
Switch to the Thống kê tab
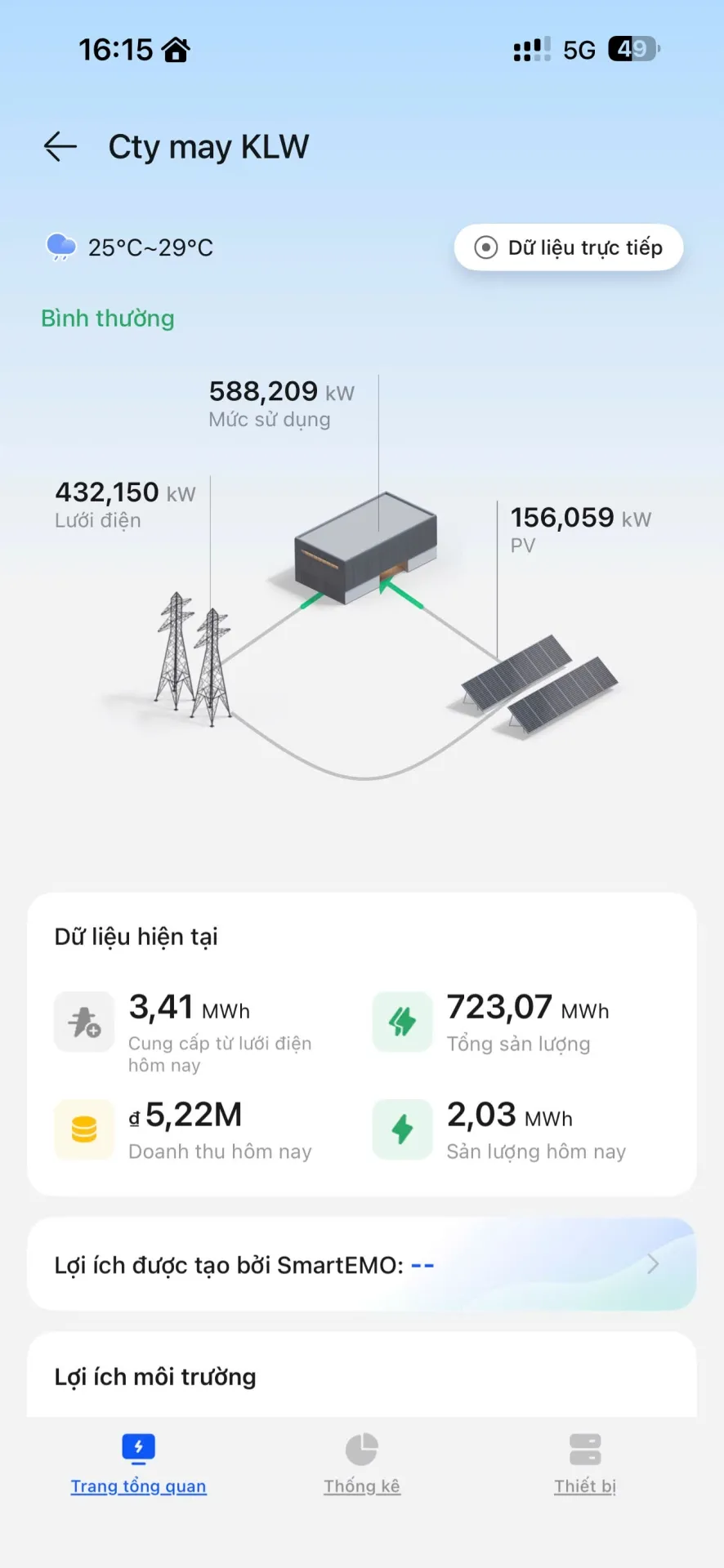[x=362, y=1464]
